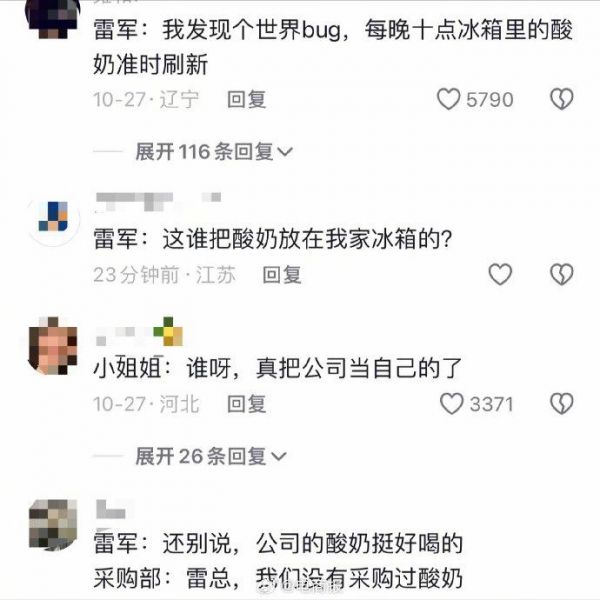Reply to the 23分钟前 江苏 comment
The height and width of the screenshot is (600, 600).
point(282,274)
